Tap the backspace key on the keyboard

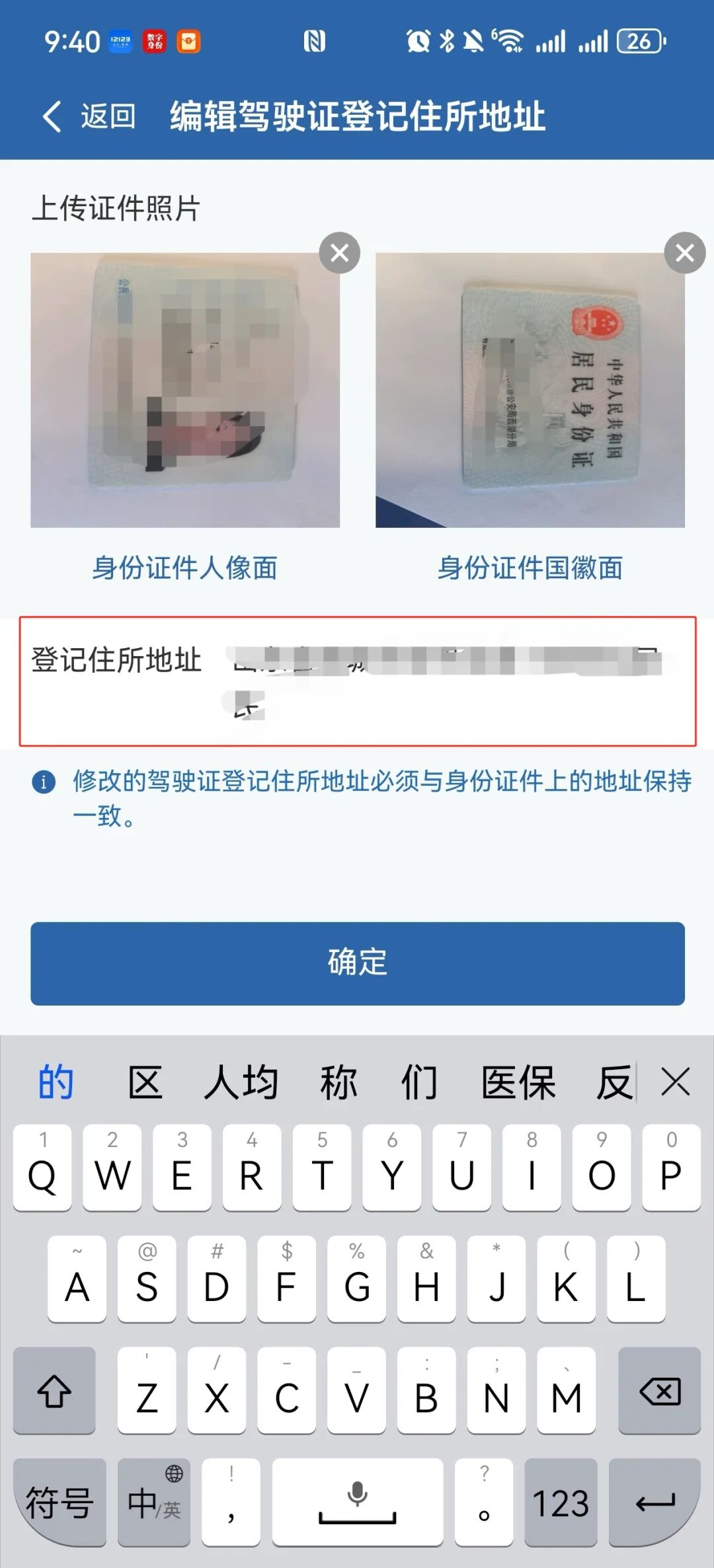(660, 1391)
